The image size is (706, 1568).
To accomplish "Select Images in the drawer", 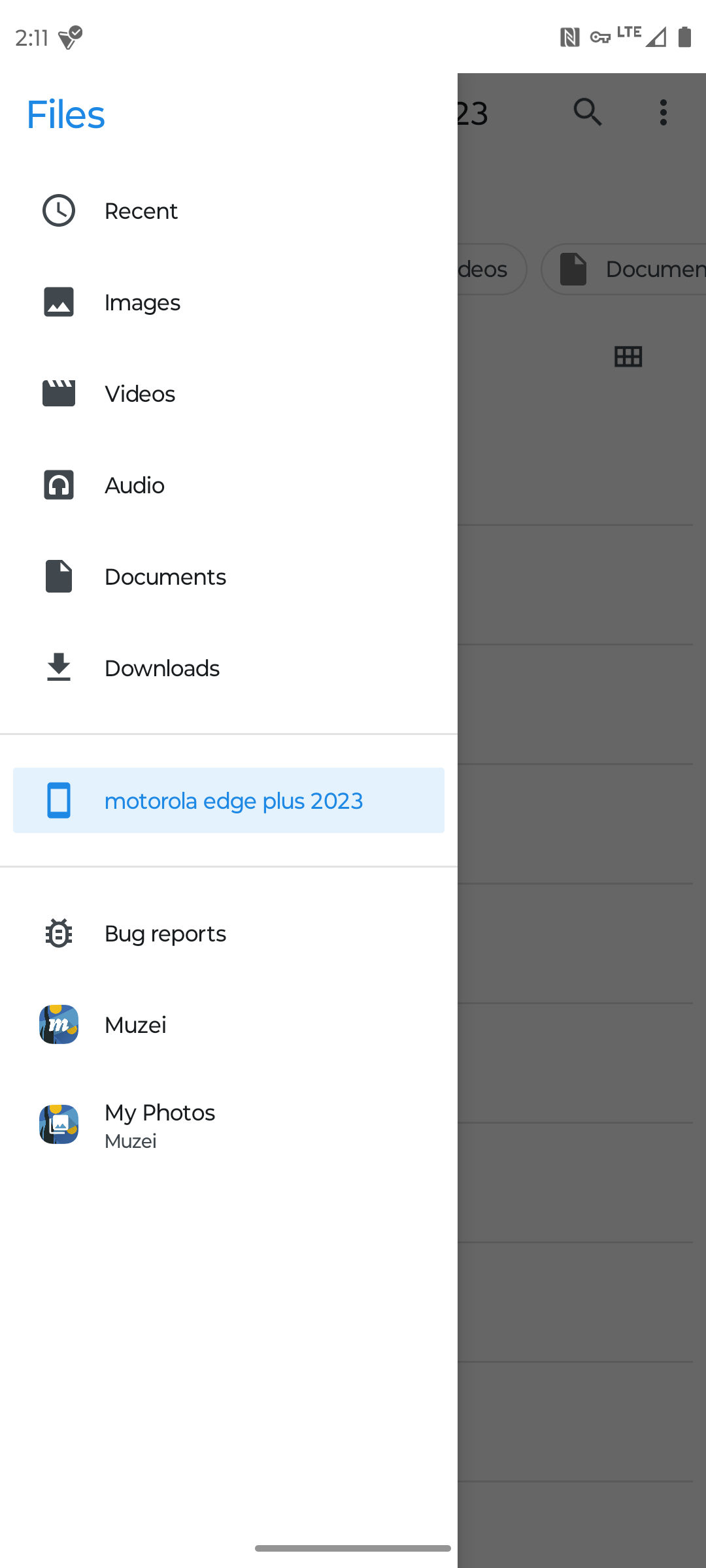I will pos(229,302).
